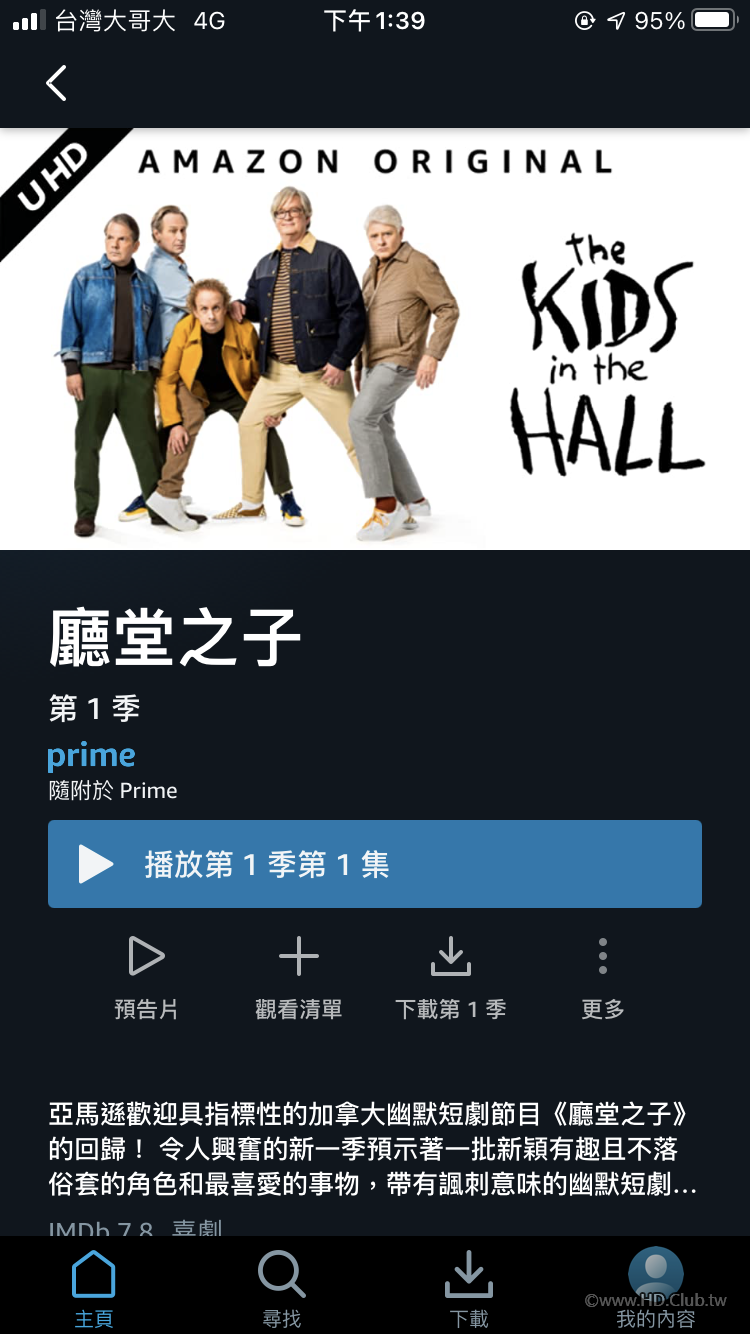Tap the back chevron arrow

55,83
